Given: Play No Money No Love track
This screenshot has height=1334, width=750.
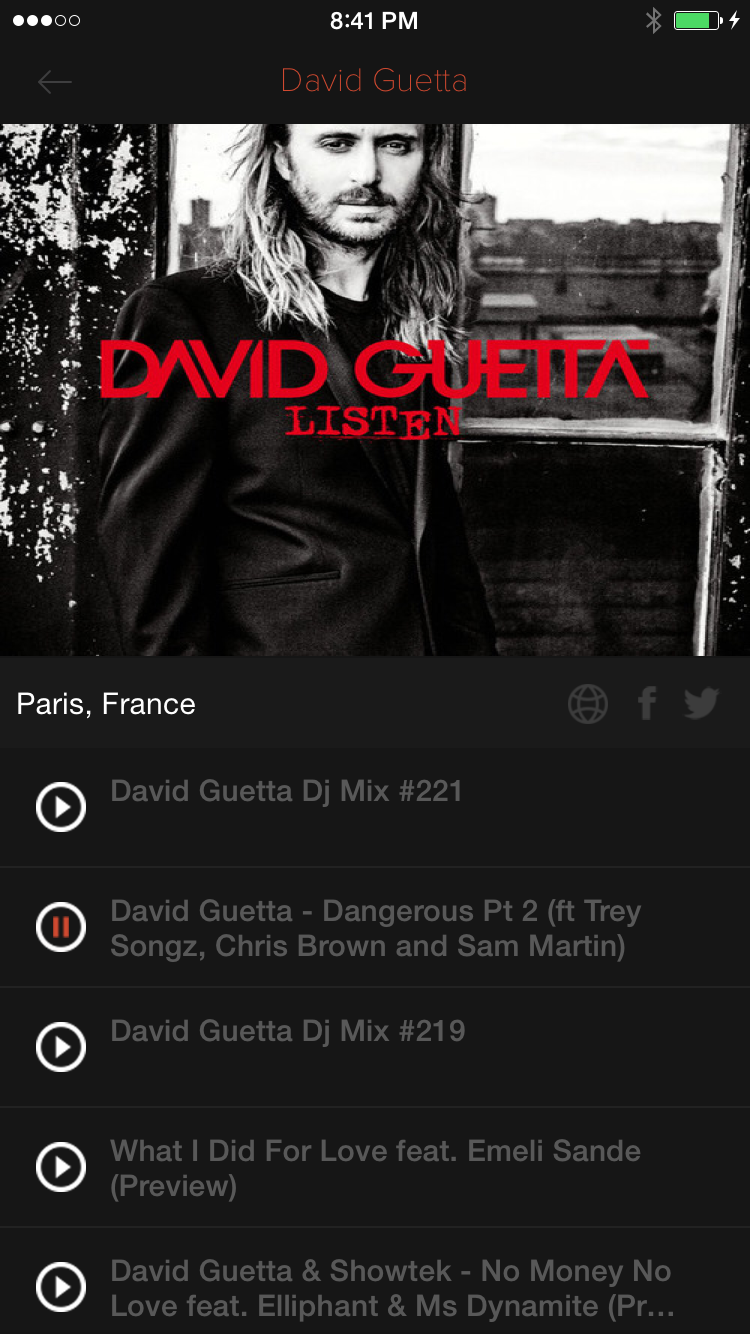Looking at the screenshot, I should pyautogui.click(x=61, y=1287).
